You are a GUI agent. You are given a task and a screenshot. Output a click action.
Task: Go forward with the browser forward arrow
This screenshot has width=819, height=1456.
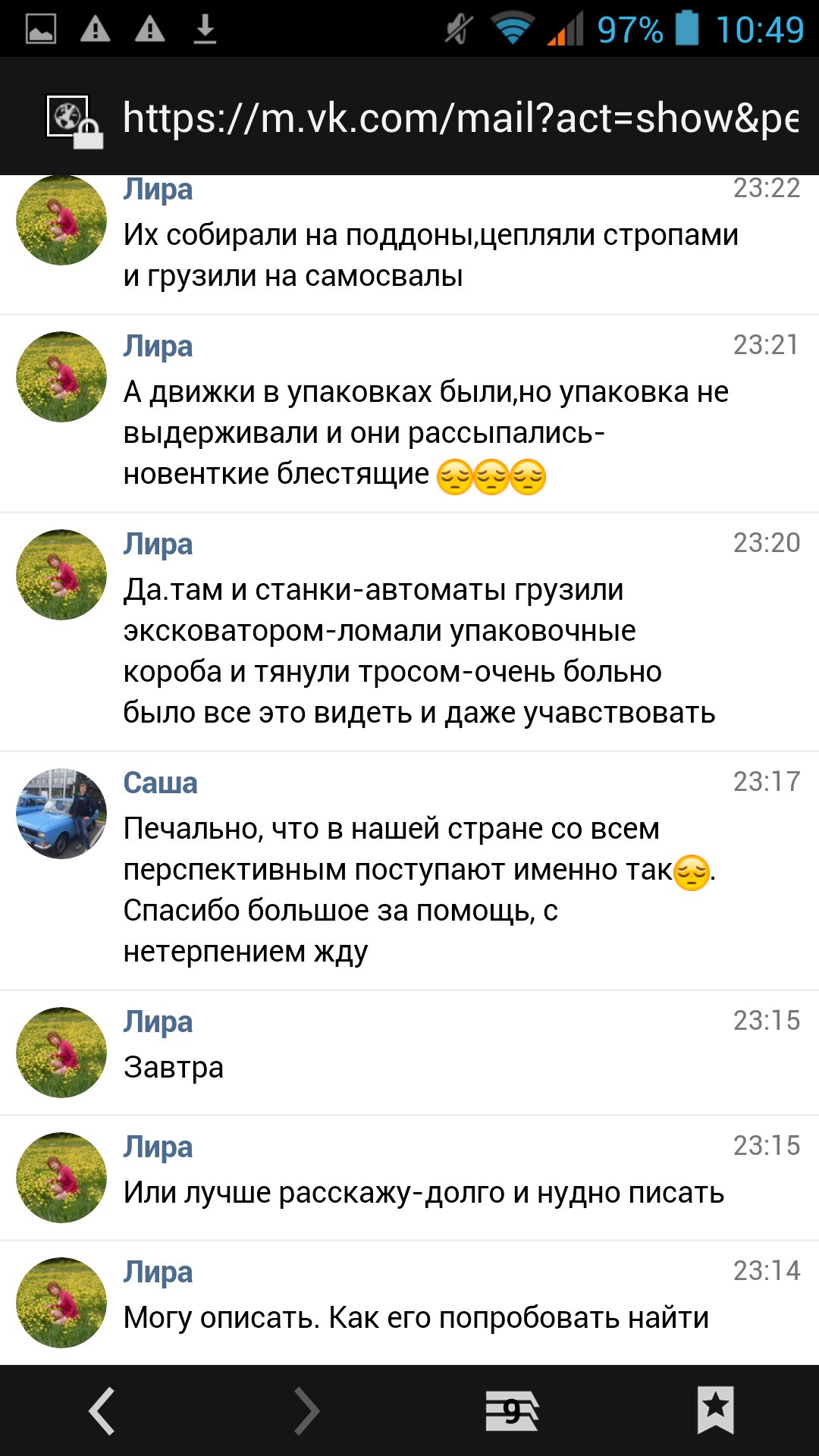click(x=306, y=1410)
